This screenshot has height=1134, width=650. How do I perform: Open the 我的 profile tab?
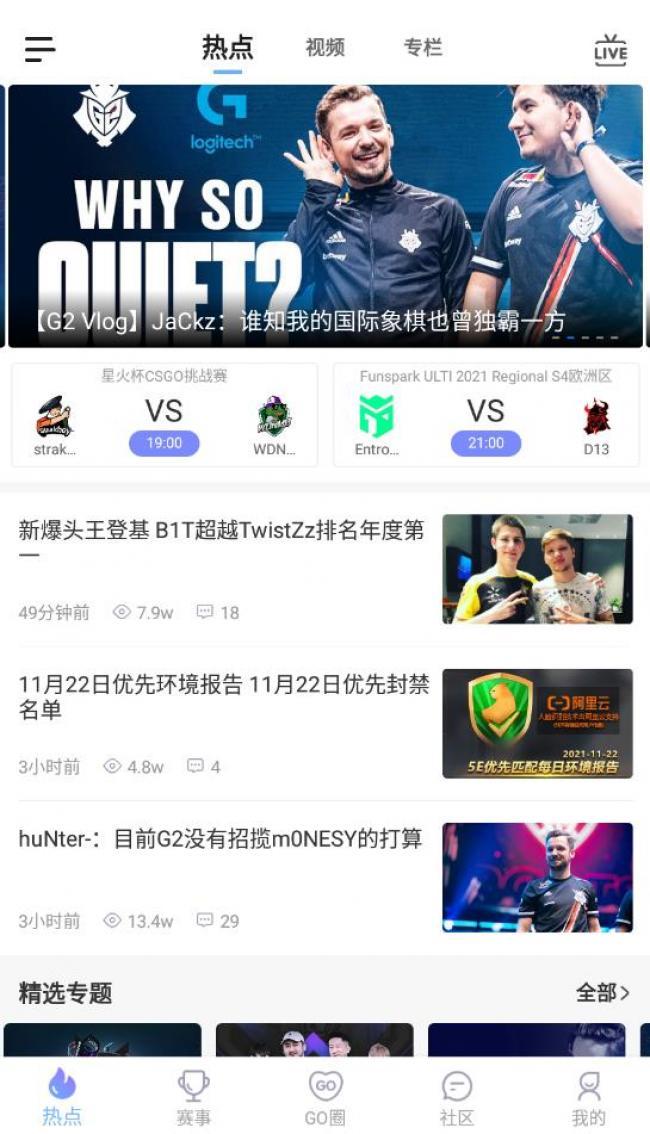pyautogui.click(x=588, y=1097)
